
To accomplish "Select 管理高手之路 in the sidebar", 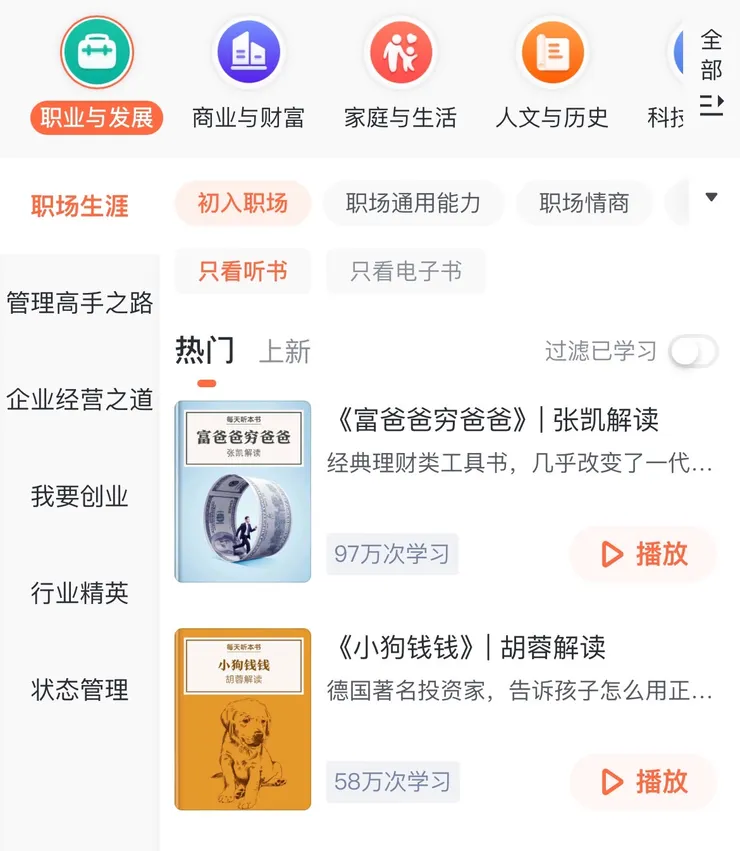I will click(x=80, y=303).
